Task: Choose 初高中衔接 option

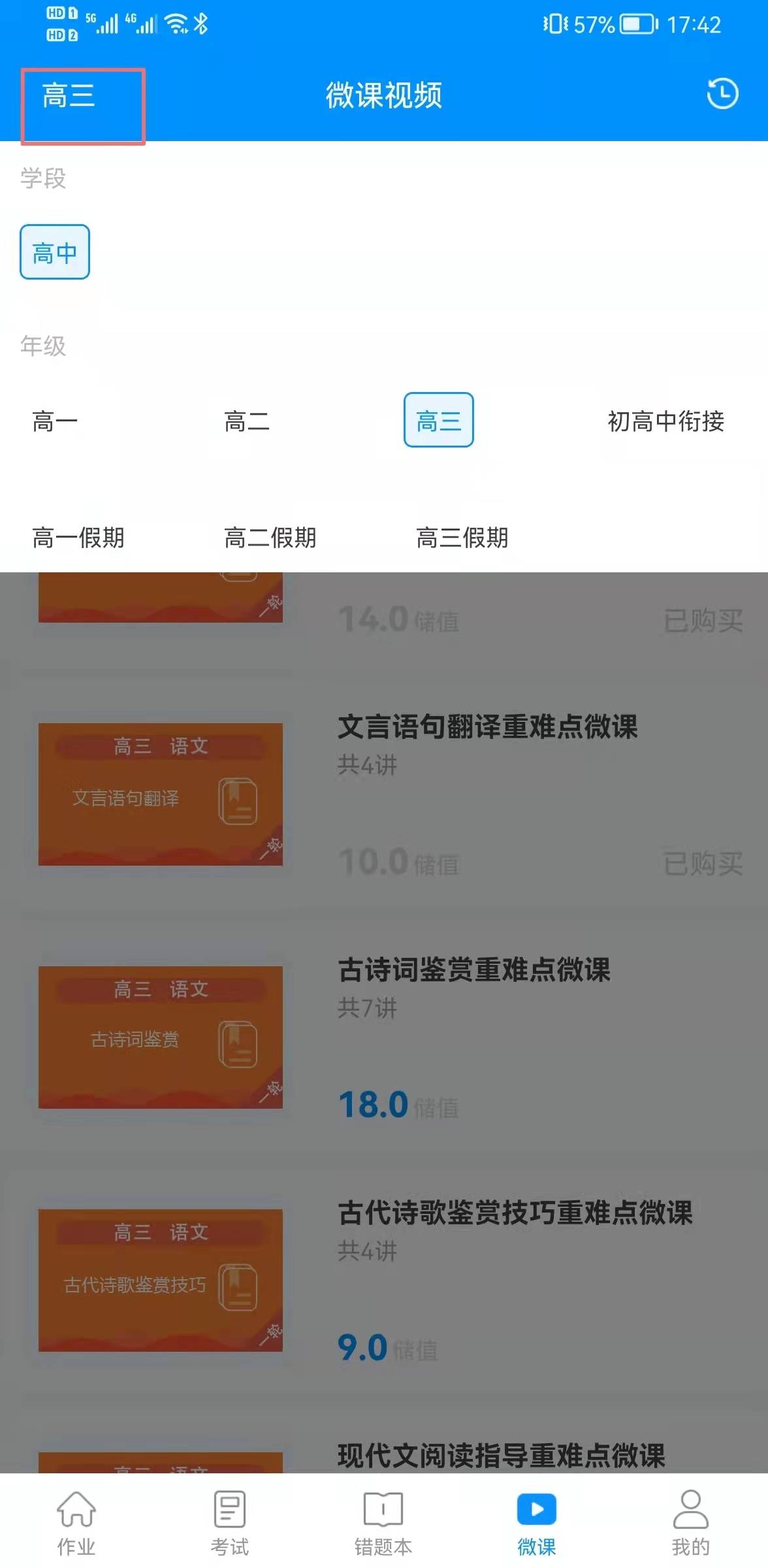Action: (665, 421)
